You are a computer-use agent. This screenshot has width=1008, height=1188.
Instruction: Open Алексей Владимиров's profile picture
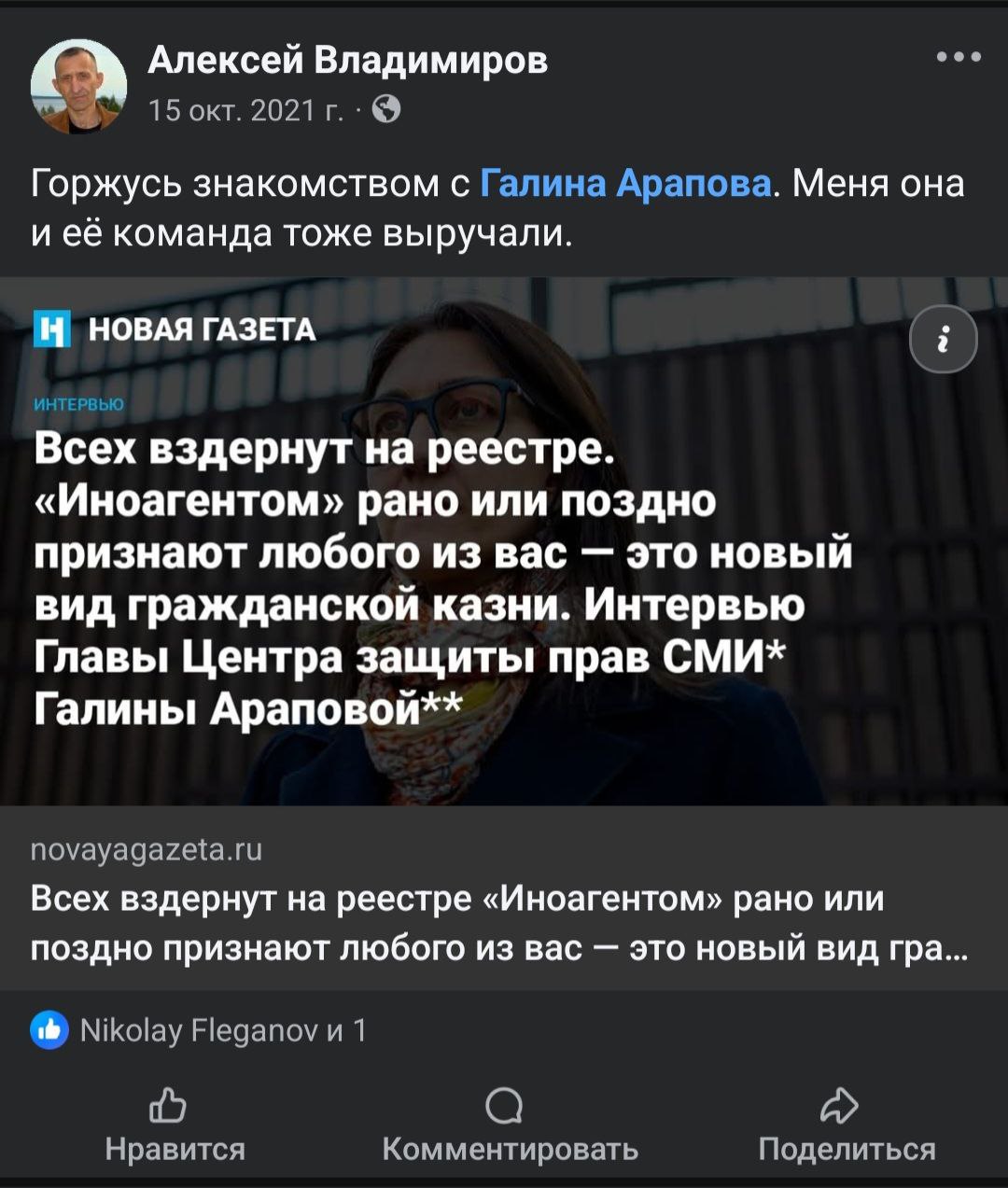[x=79, y=86]
